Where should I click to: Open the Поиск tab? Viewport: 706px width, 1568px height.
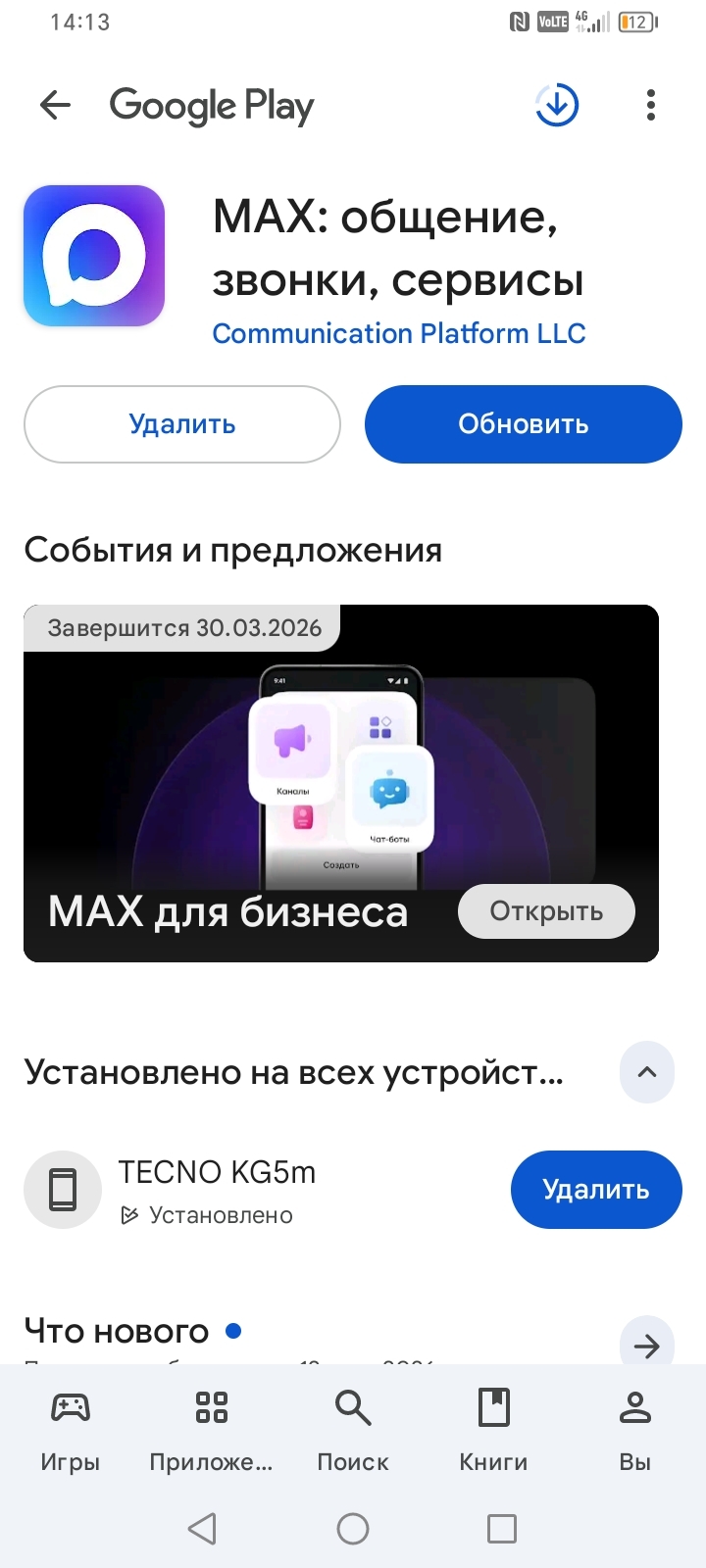353,1431
